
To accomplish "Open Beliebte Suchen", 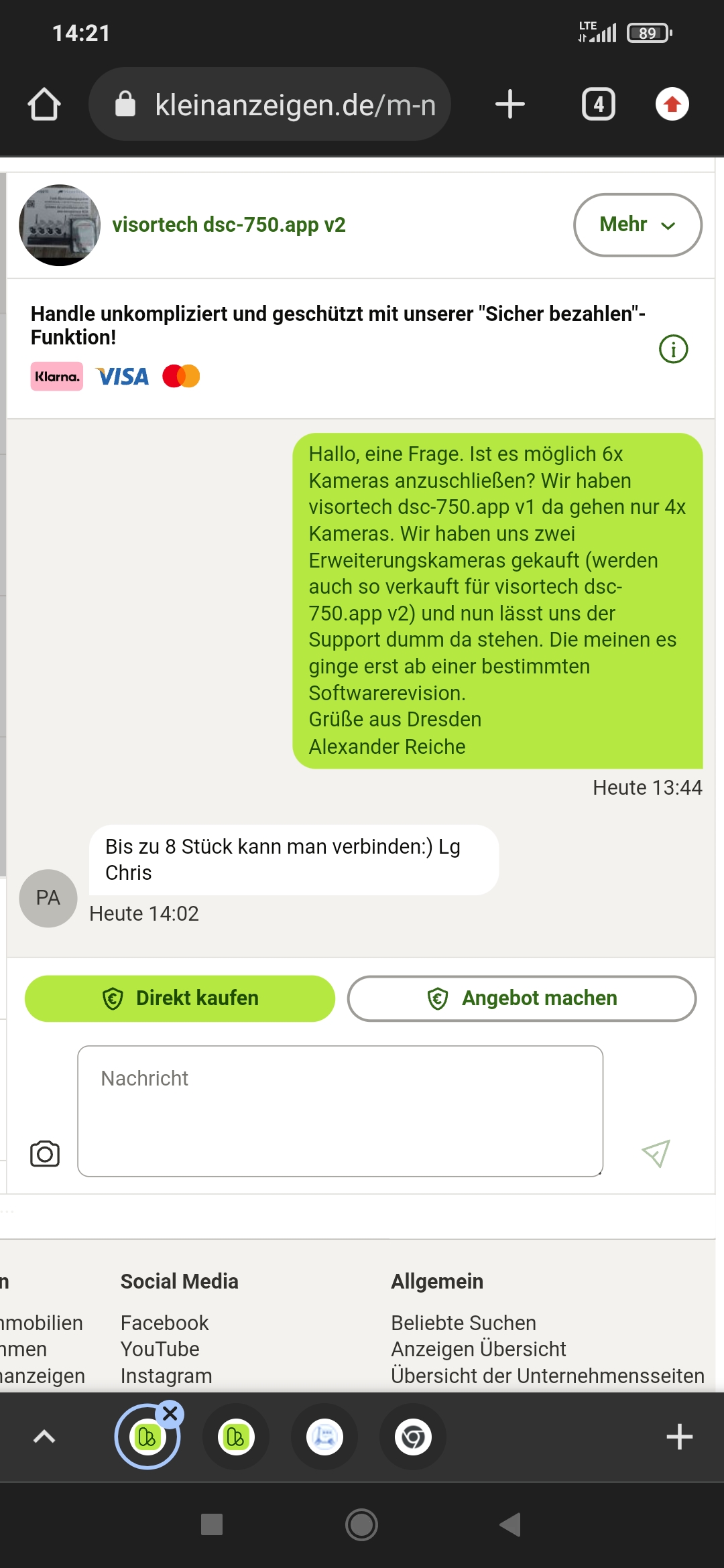I will 464,1323.
